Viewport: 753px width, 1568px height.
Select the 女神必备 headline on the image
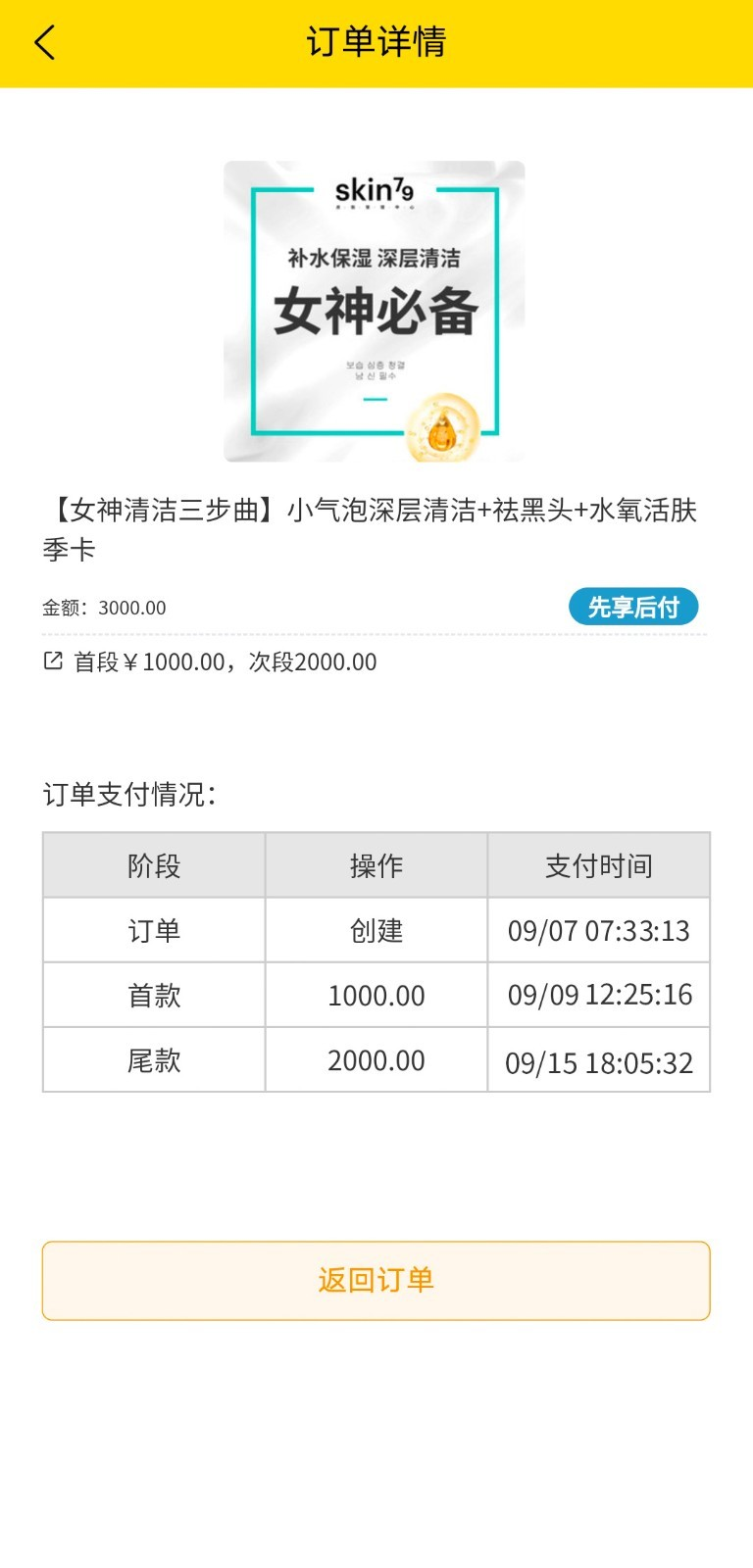(376, 312)
